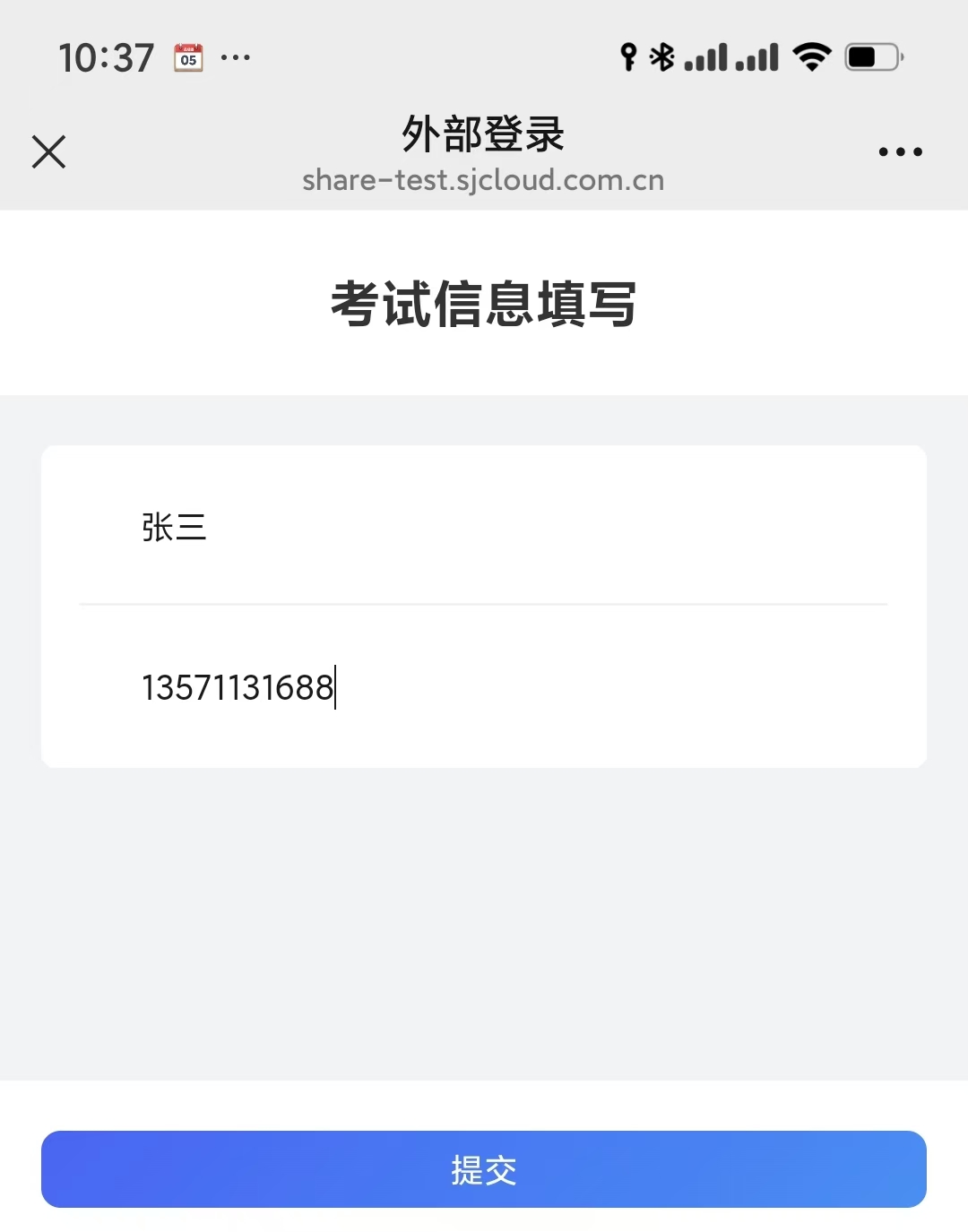Screen dimensions: 968x1232
Task: Submit the form with 提交 button
Action: pos(484,1169)
